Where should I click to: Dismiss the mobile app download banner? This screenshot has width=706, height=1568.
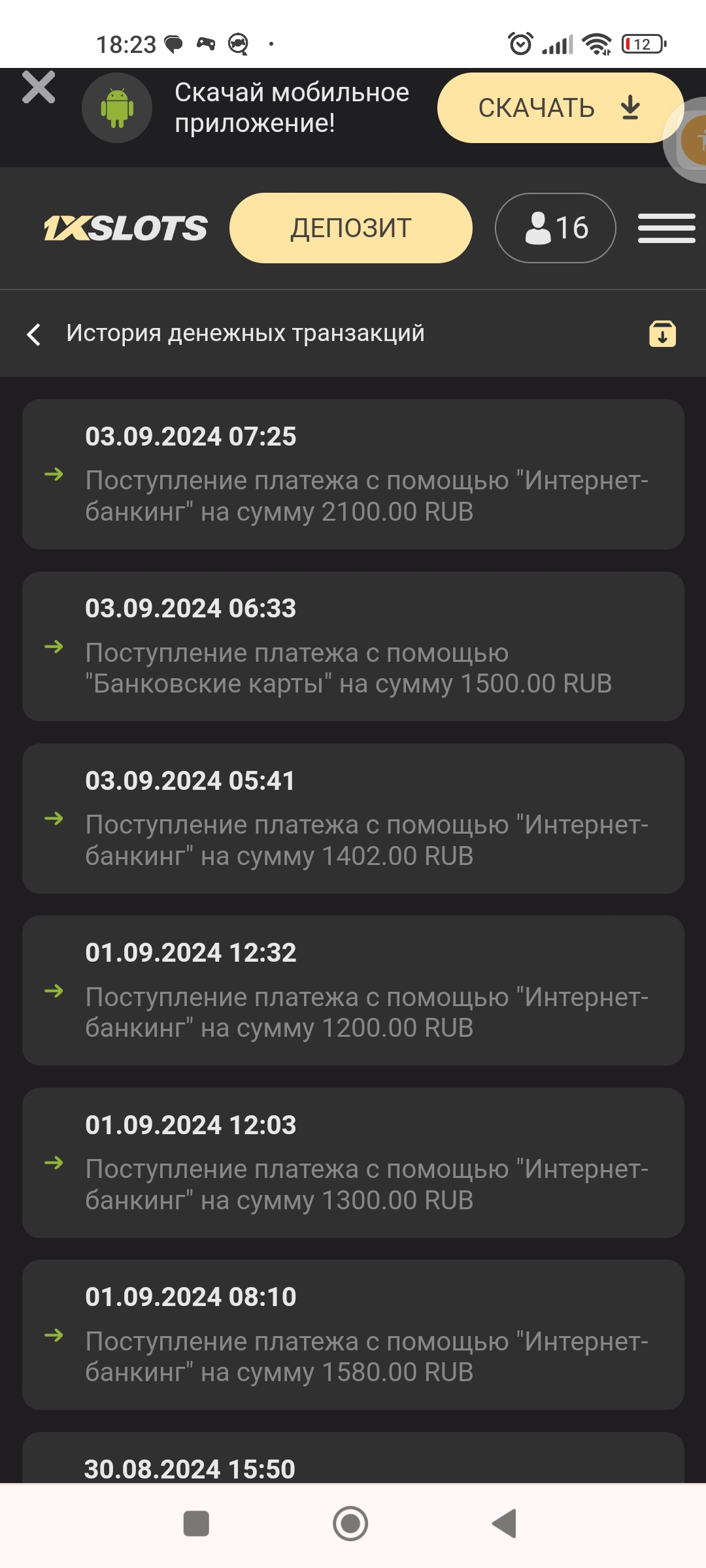[39, 88]
